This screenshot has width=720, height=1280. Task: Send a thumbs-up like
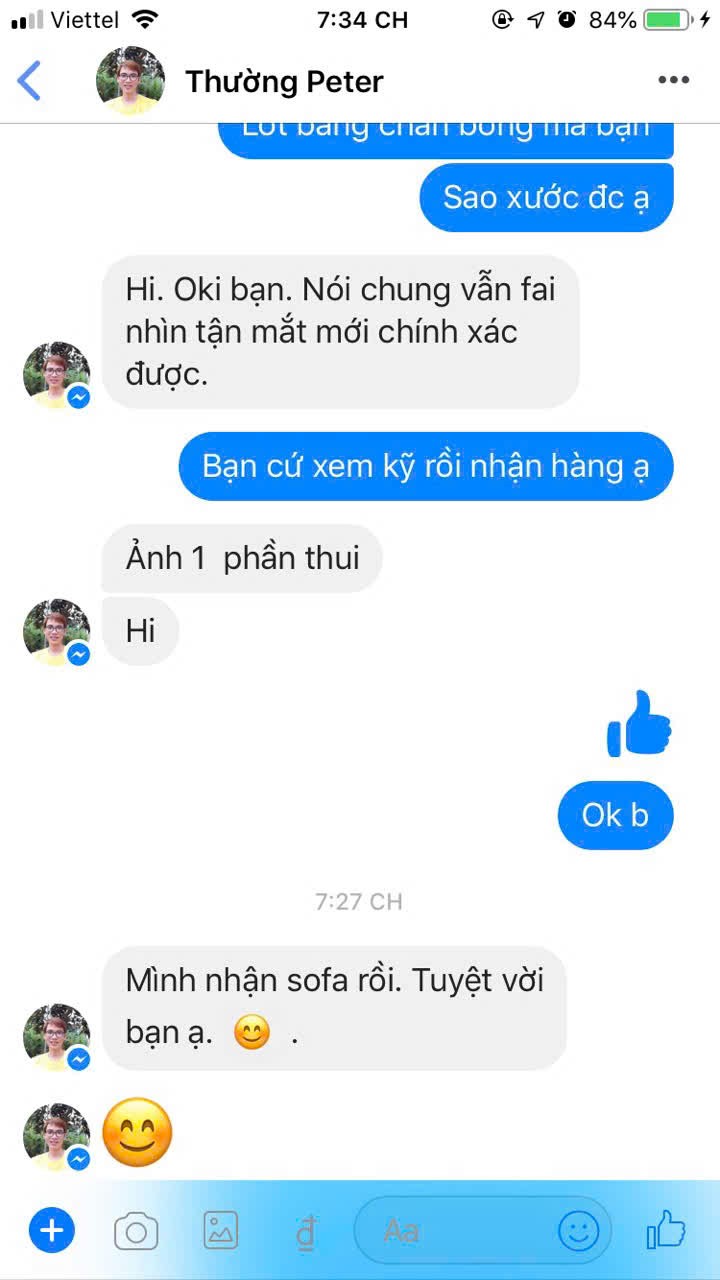point(666,1230)
